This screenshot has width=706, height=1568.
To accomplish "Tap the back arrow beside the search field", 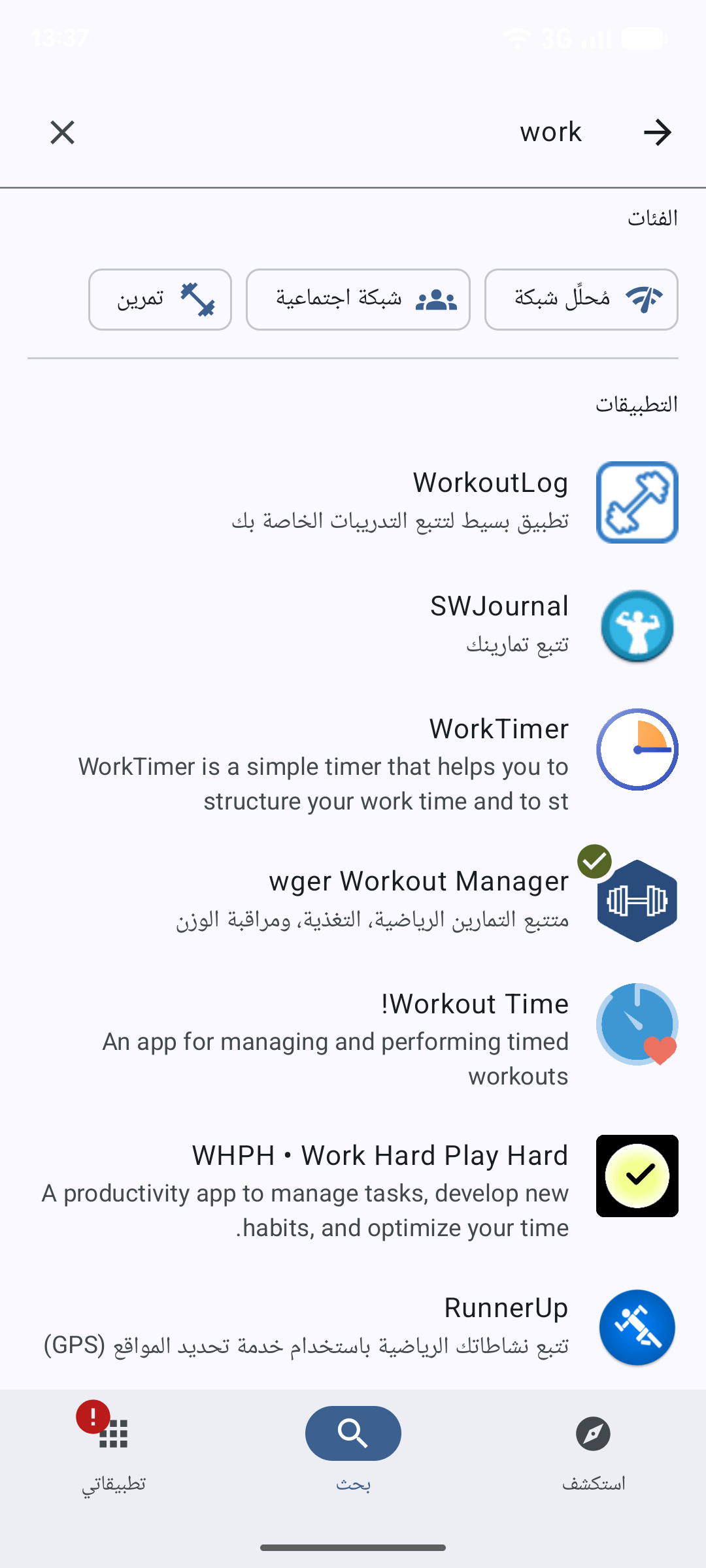I will pyautogui.click(x=657, y=133).
